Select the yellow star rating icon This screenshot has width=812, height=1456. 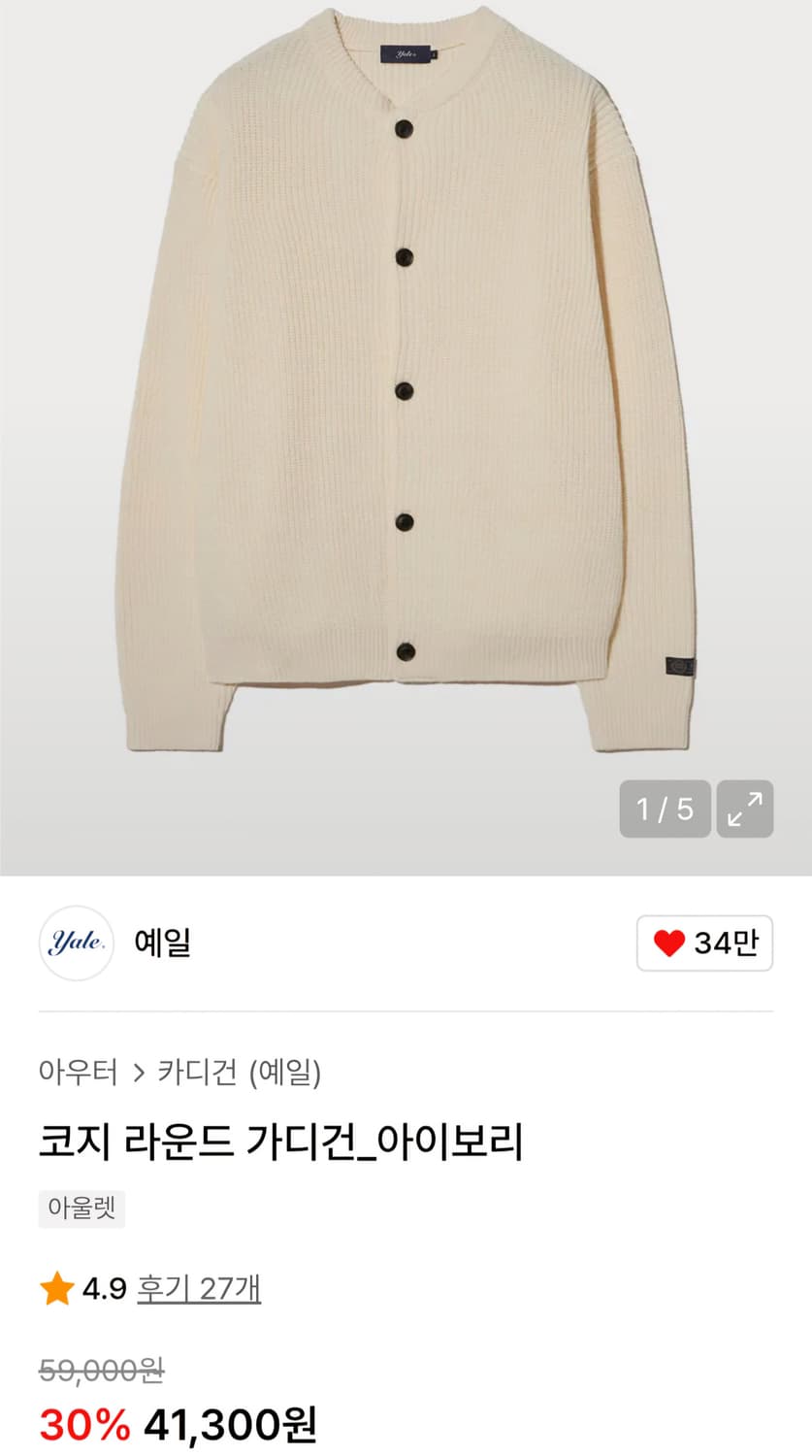click(55, 1289)
